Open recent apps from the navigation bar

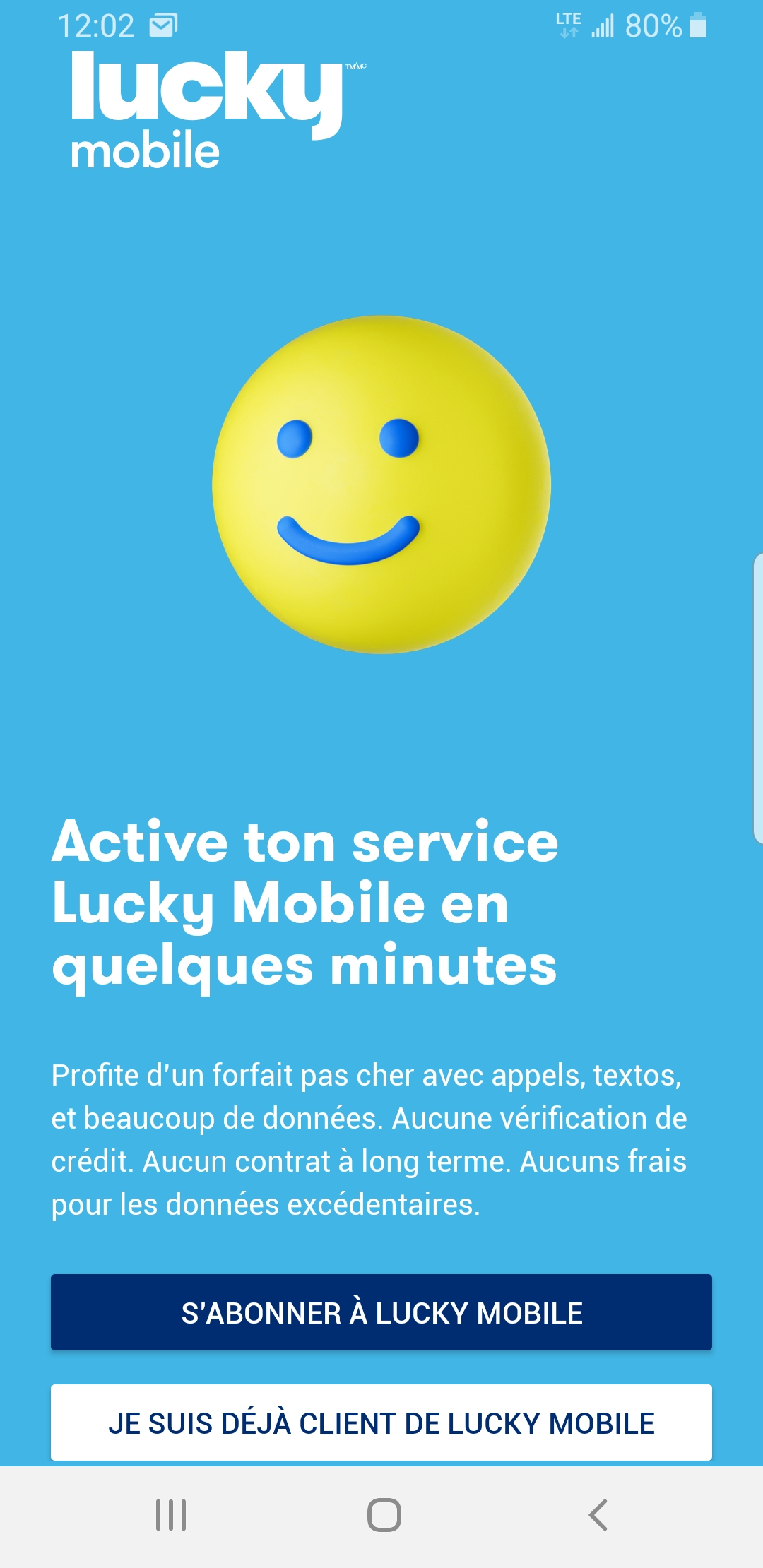coord(171,1515)
